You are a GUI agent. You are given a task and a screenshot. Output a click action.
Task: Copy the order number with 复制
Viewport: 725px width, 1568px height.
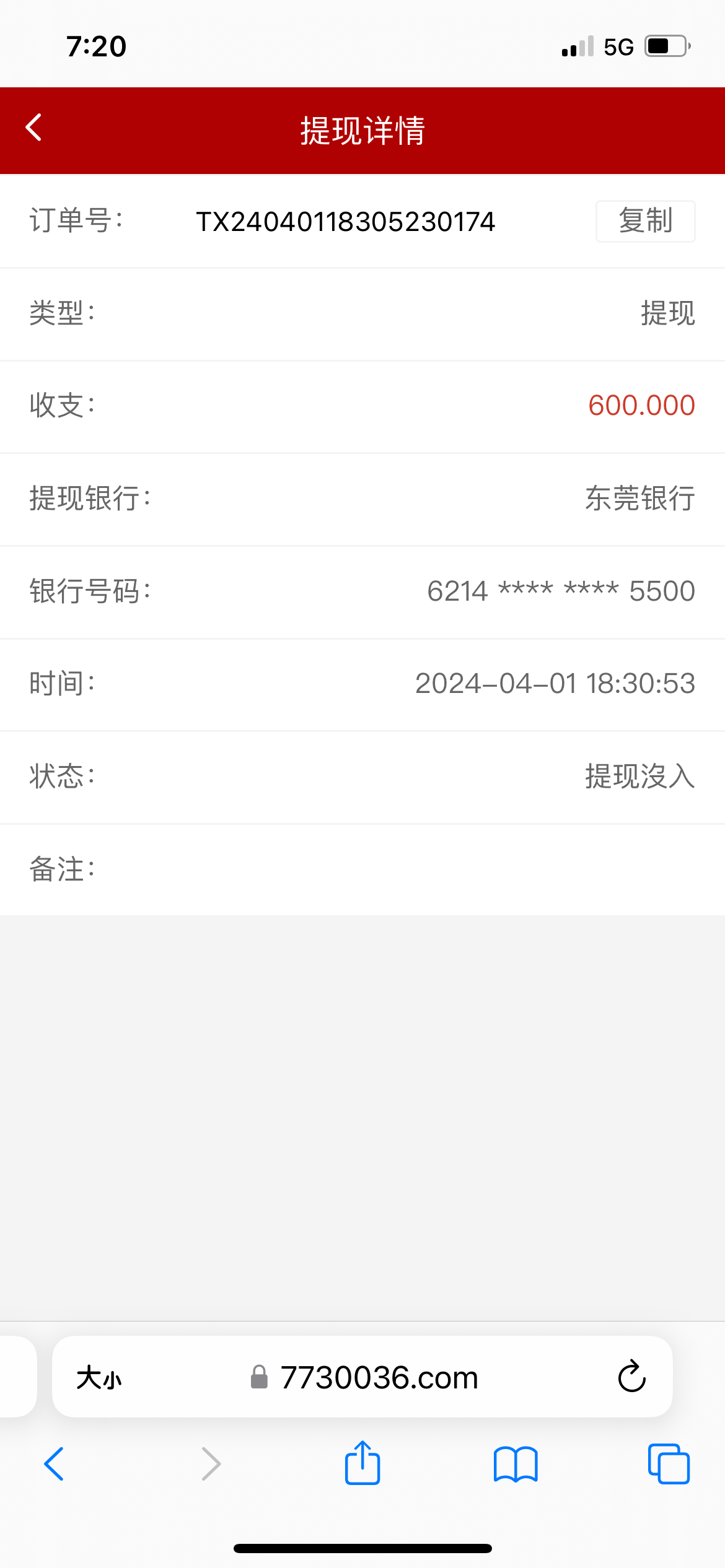coord(645,221)
